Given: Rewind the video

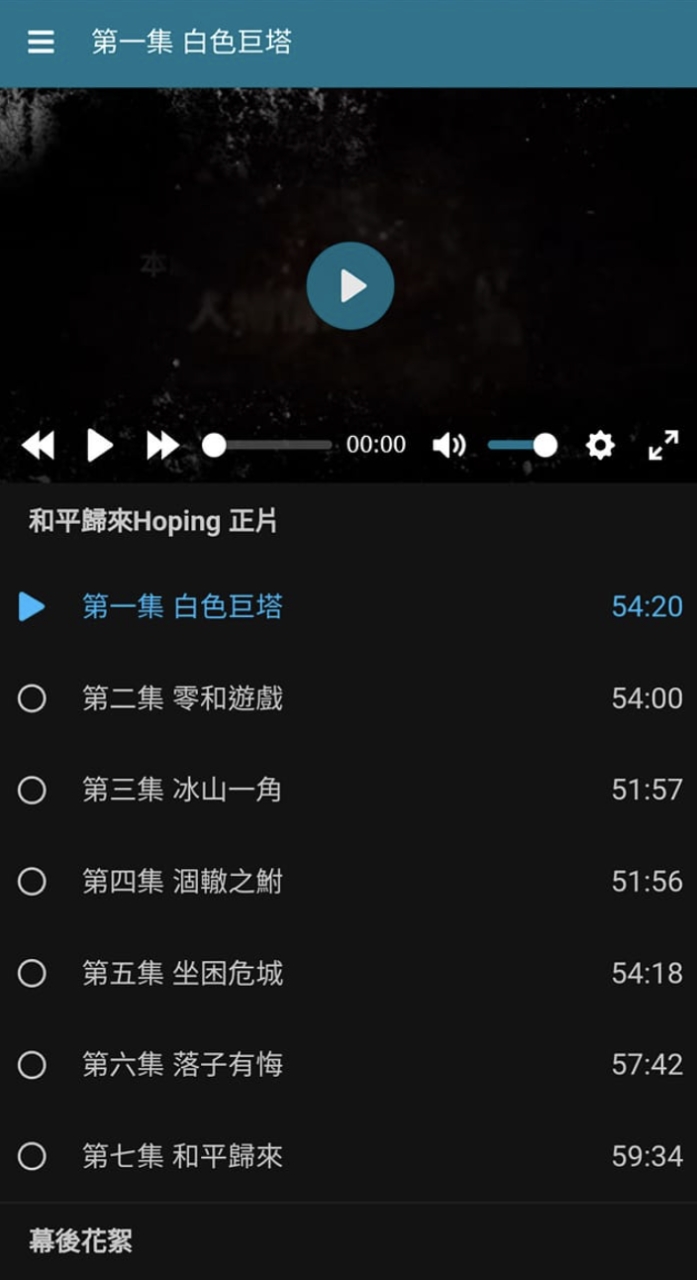Looking at the screenshot, I should pyautogui.click(x=38, y=445).
